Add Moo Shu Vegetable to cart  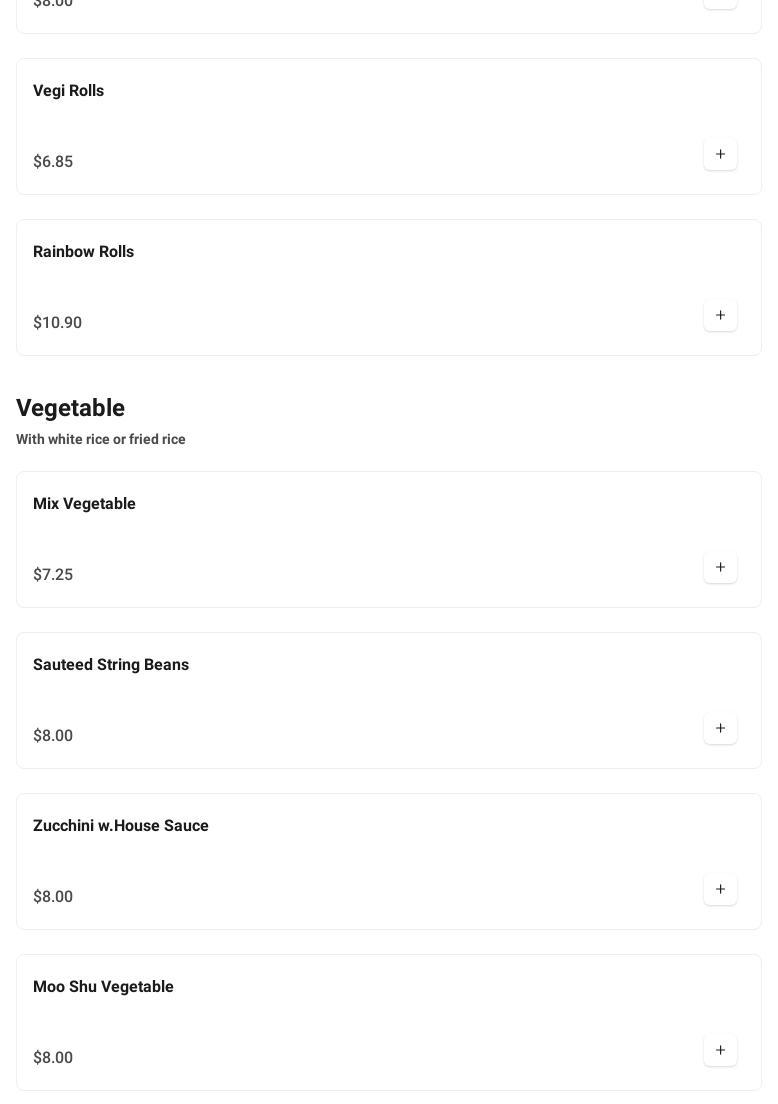[720, 1050]
